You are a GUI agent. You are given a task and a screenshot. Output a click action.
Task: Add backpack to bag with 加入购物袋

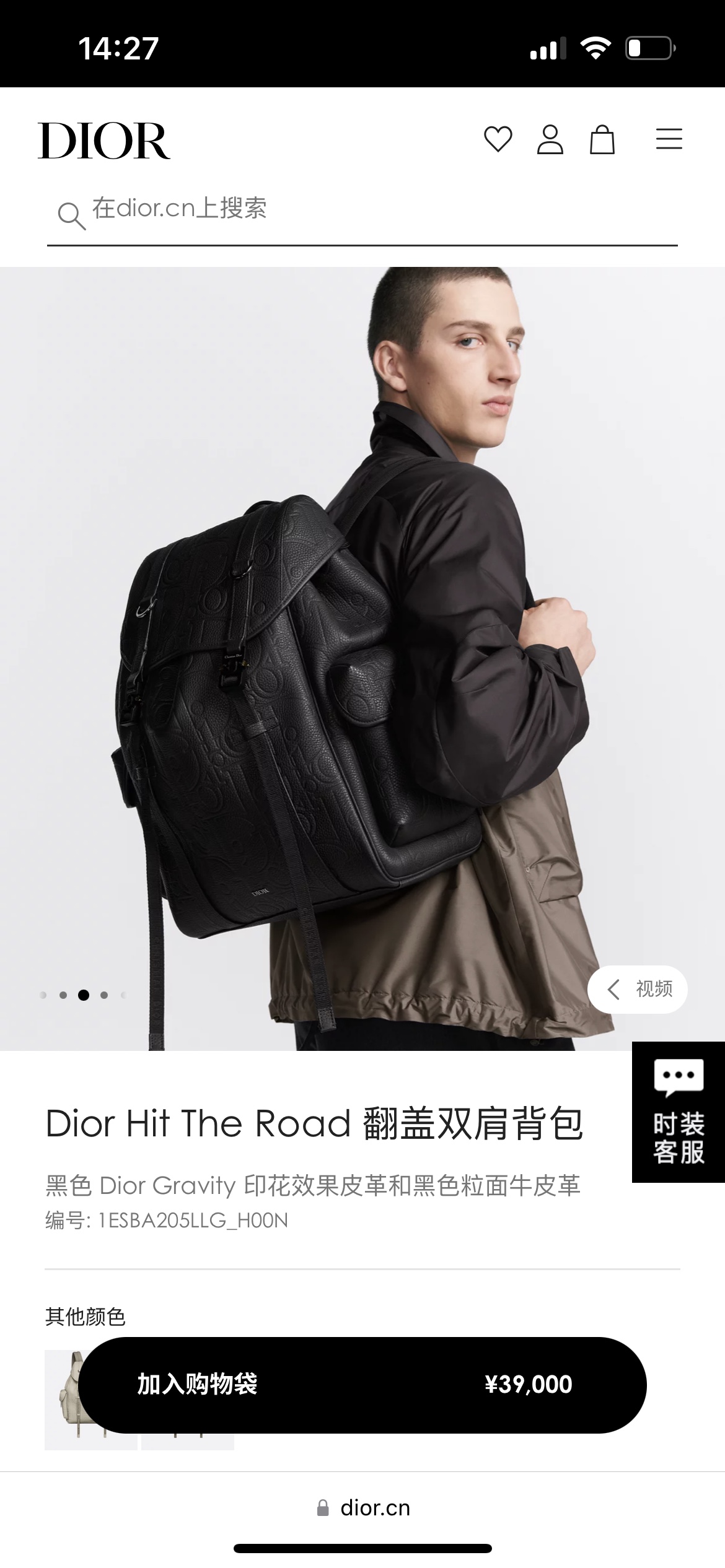(362, 1385)
